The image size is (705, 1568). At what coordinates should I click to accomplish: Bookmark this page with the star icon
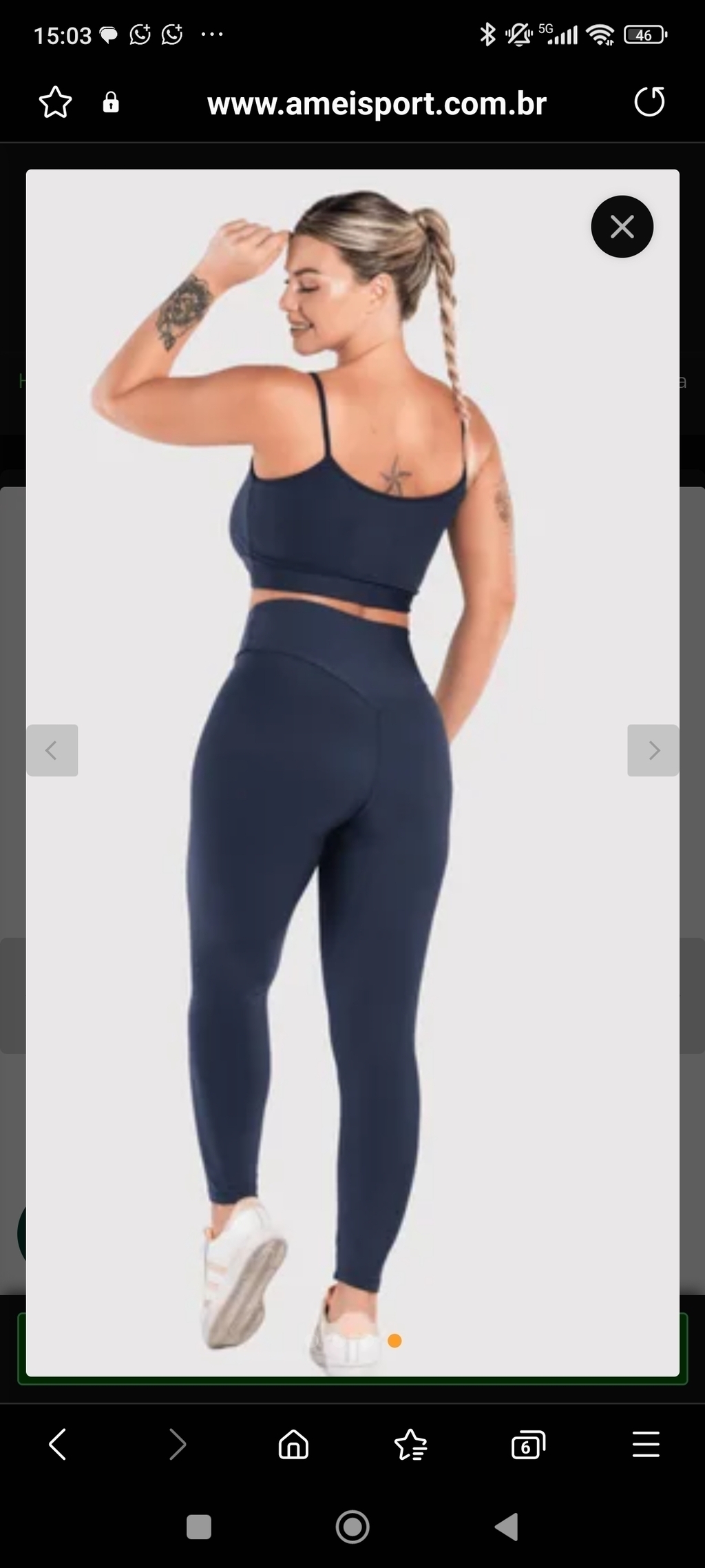tap(55, 103)
